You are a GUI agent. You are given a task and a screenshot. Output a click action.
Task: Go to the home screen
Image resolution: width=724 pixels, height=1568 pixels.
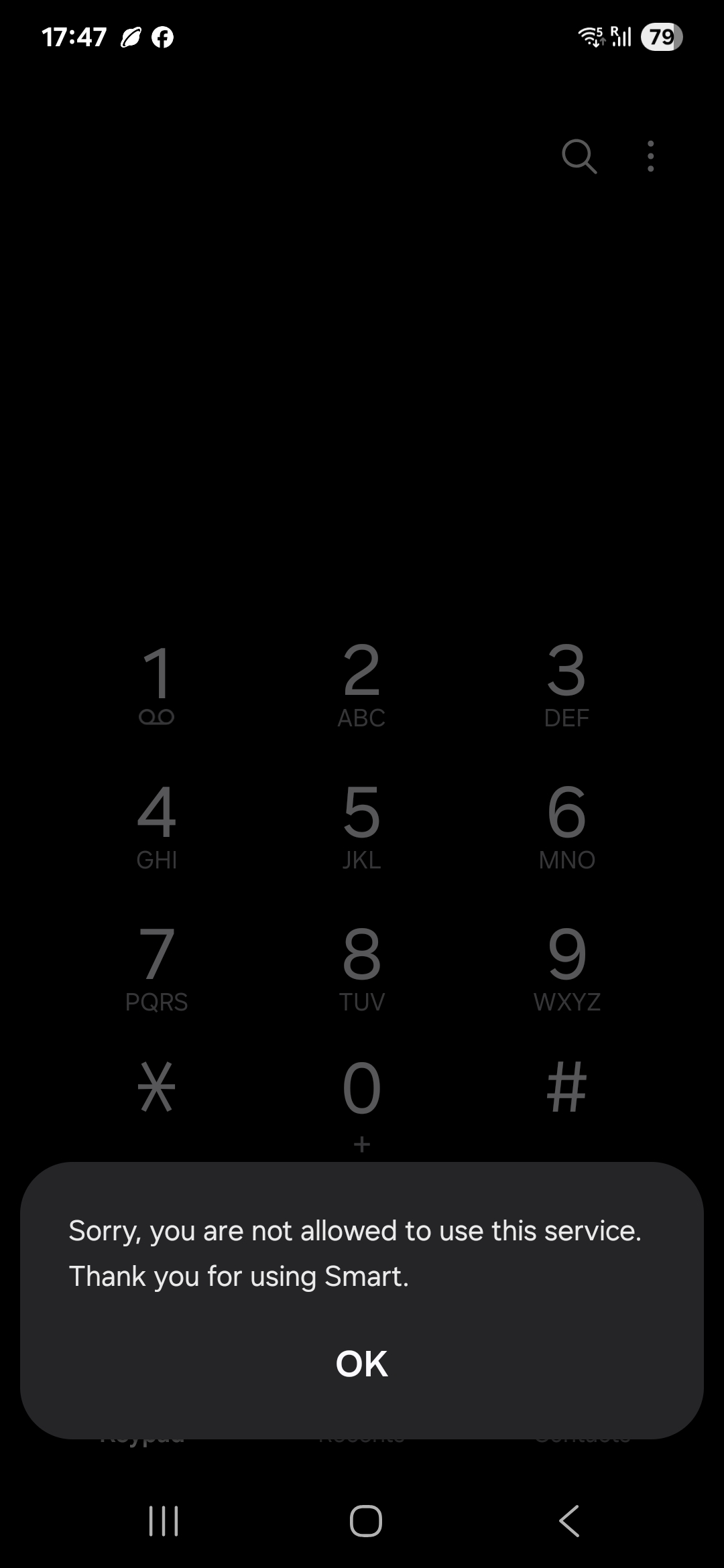click(x=365, y=1521)
